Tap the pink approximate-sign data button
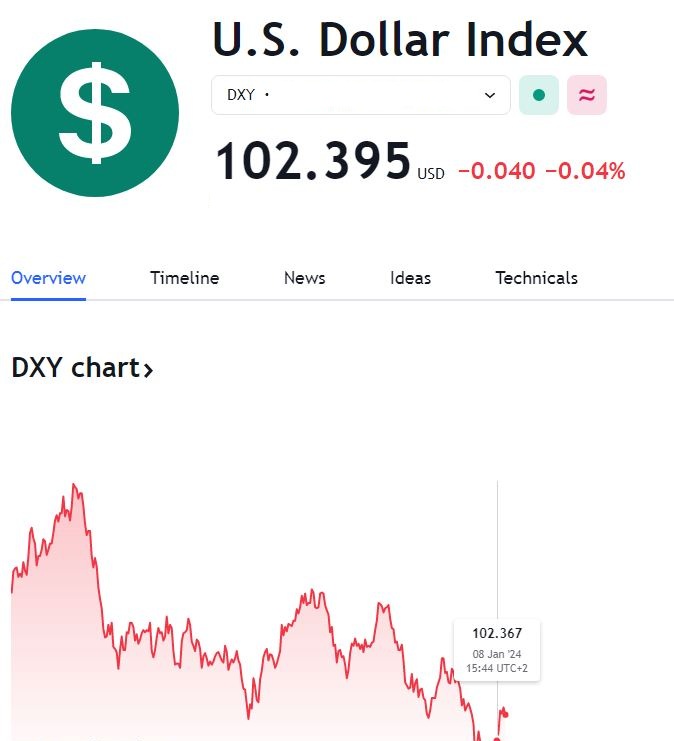 tap(587, 95)
